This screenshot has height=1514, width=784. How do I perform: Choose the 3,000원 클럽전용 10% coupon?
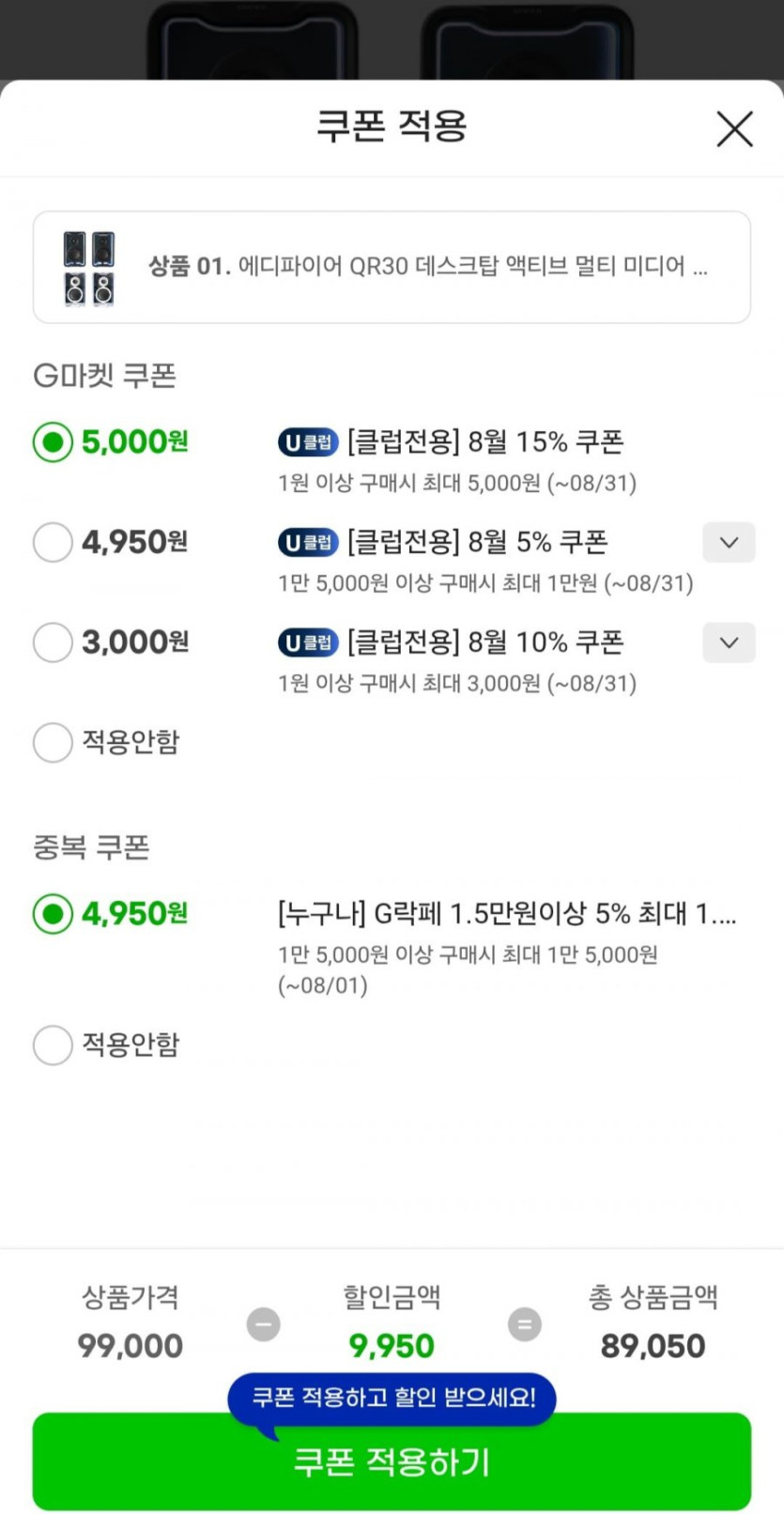(x=53, y=642)
